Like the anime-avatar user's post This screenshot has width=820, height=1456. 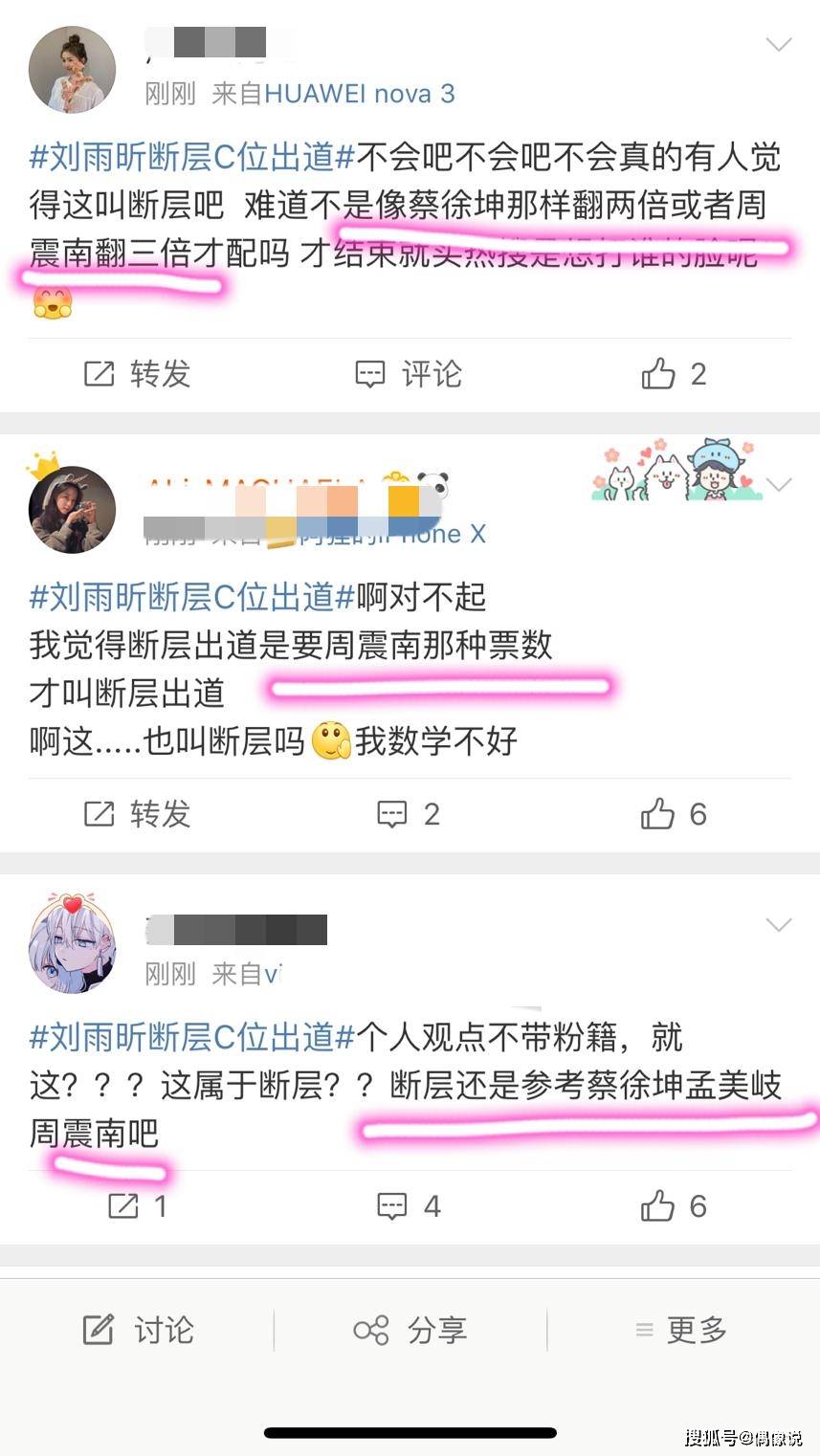pos(674,1206)
